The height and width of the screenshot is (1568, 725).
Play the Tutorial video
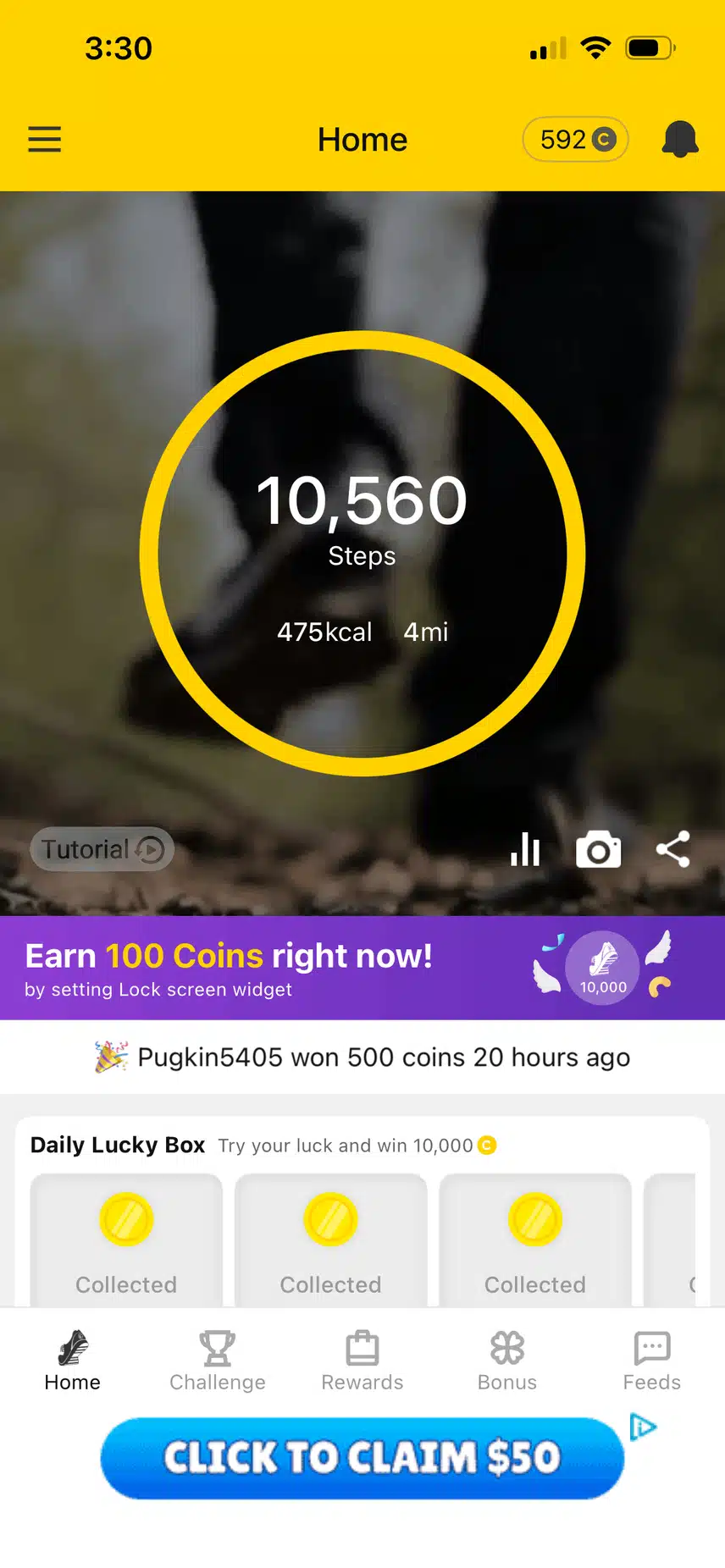pyautogui.click(x=102, y=849)
